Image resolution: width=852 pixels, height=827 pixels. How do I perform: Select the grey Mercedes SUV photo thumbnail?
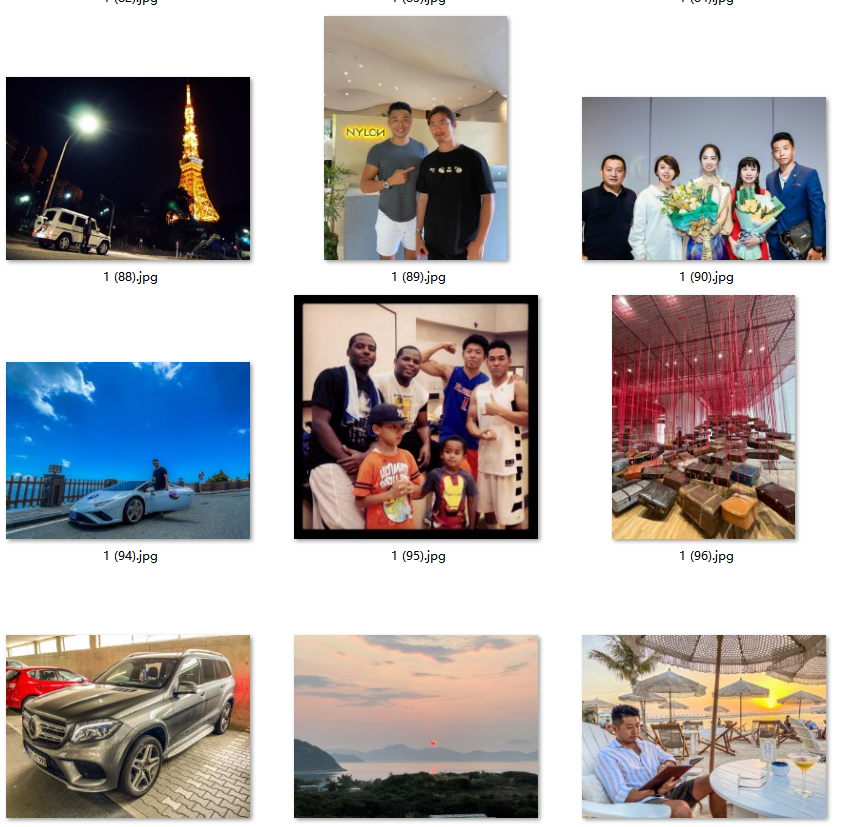click(x=128, y=726)
